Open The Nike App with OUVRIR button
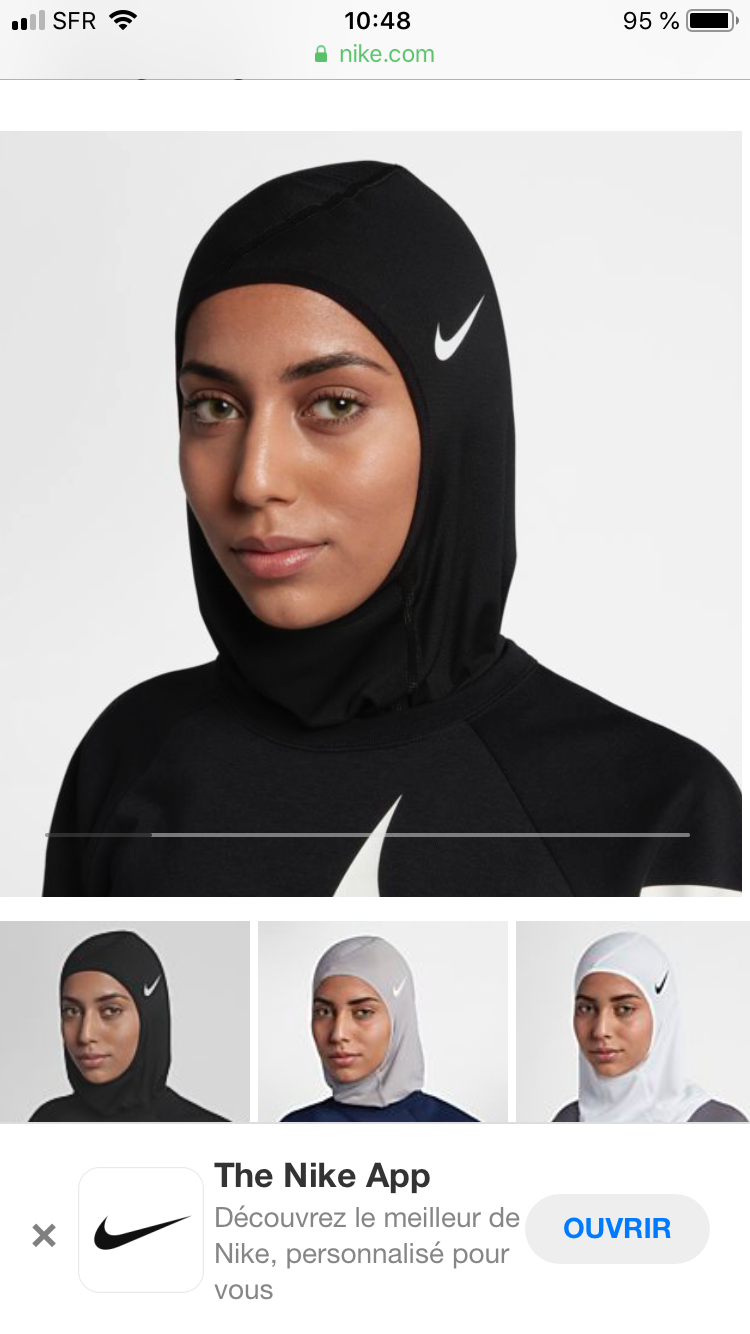 [x=617, y=1228]
